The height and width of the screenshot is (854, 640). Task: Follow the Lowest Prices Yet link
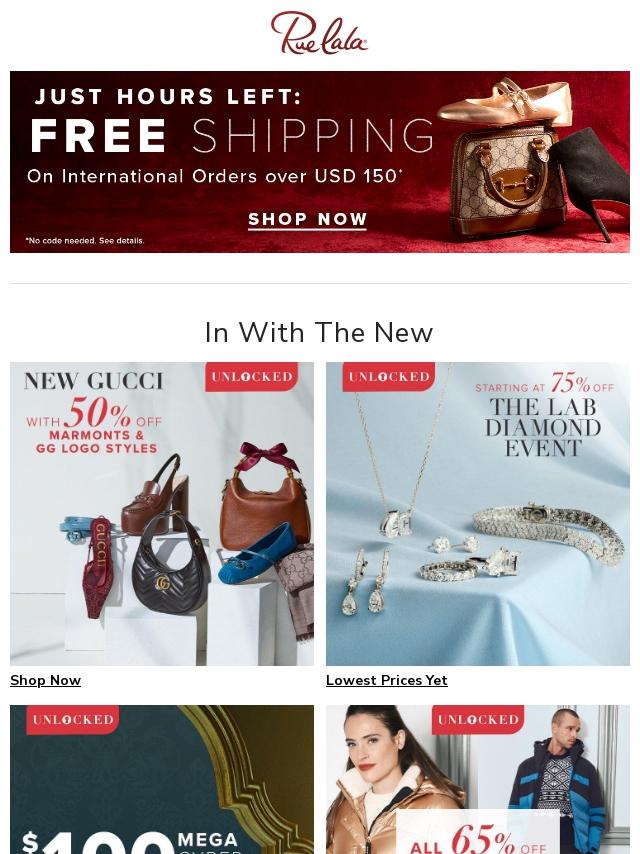point(386,680)
